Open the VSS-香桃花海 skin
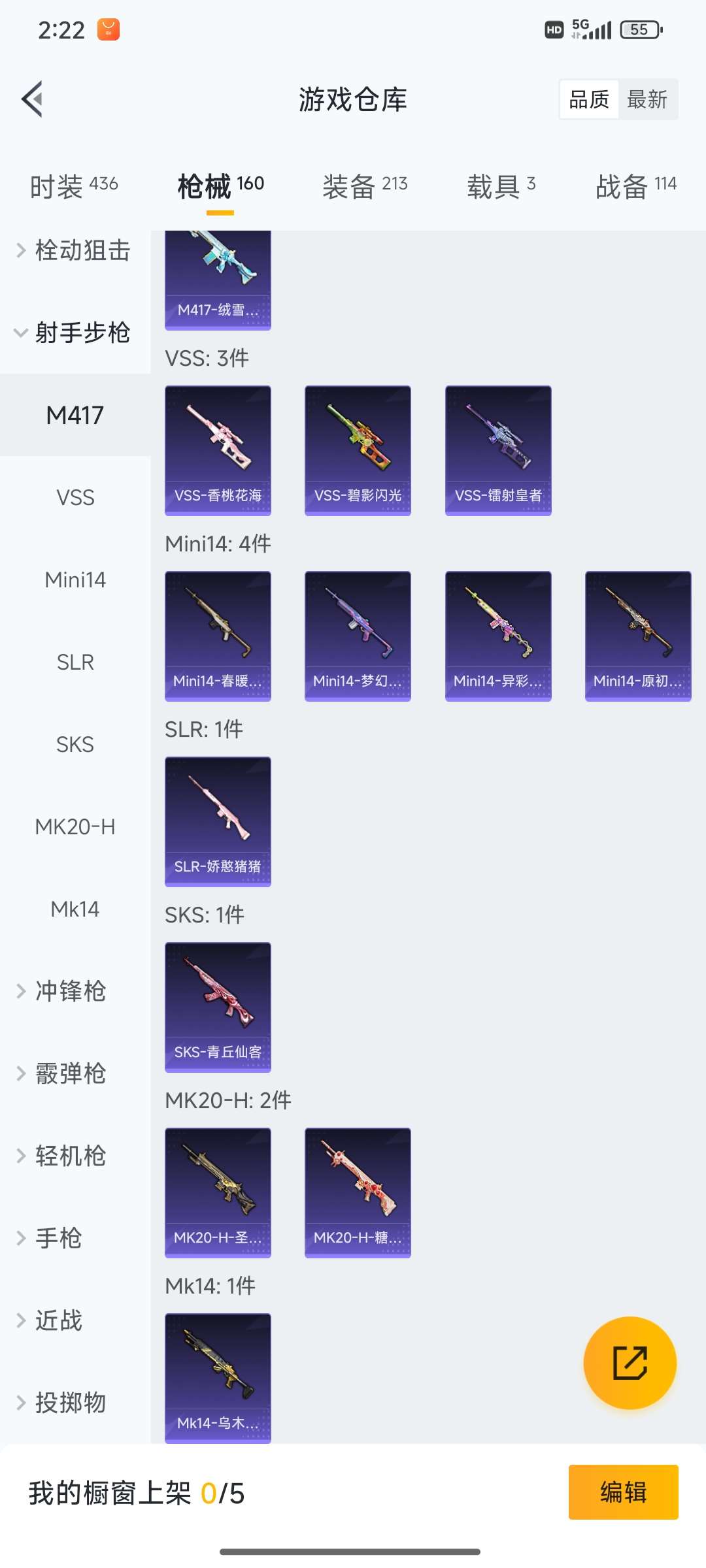The width and height of the screenshot is (706, 1568). point(218,450)
